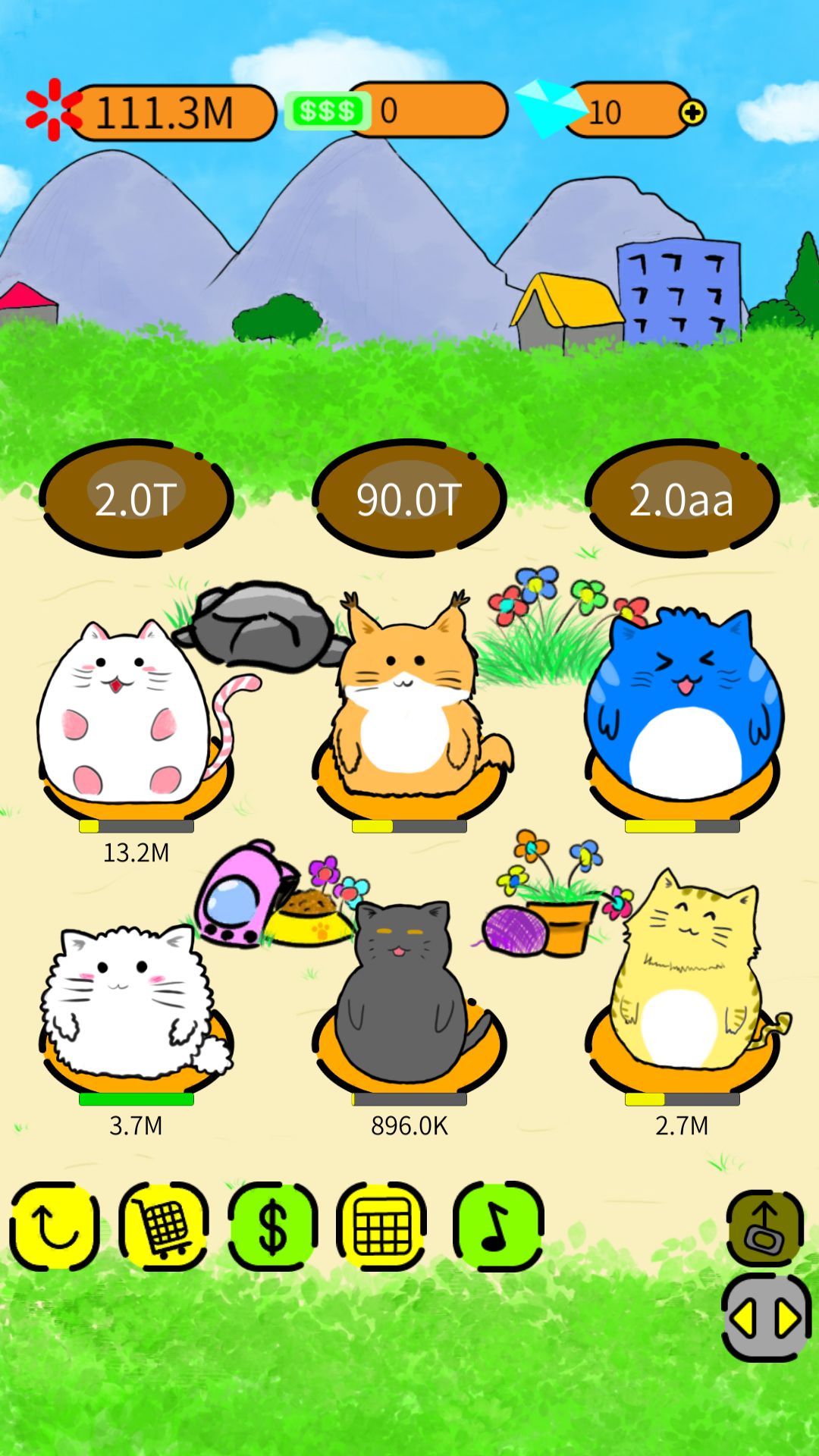Expand the 2.0aa egg slot
Viewport: 819px width, 1456px height.
click(x=682, y=497)
